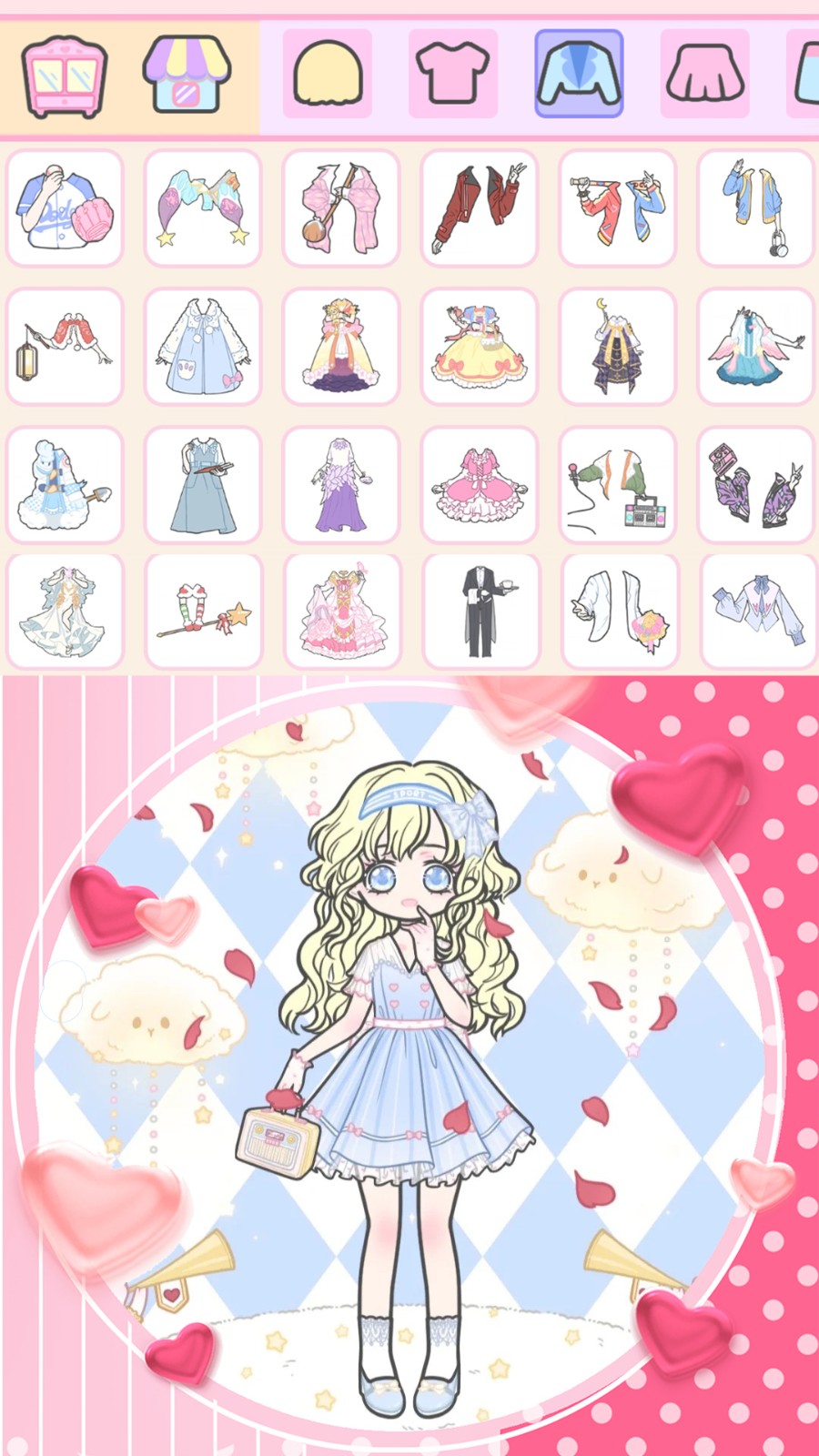Choose the baseball jersey with glove outfit
The image size is (819, 1456).
[x=65, y=208]
